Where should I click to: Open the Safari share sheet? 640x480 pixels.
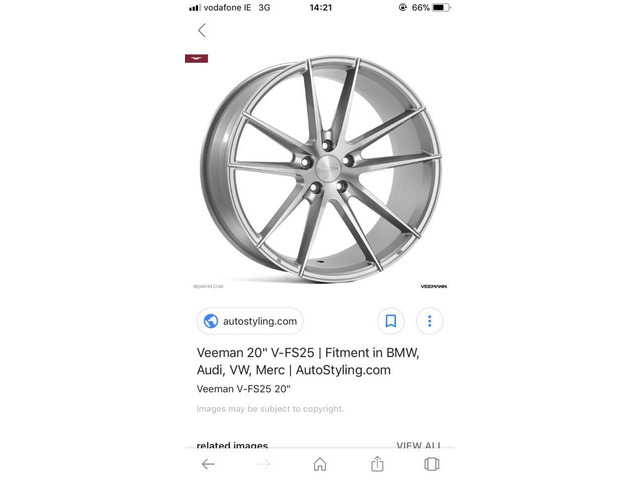coord(377,464)
